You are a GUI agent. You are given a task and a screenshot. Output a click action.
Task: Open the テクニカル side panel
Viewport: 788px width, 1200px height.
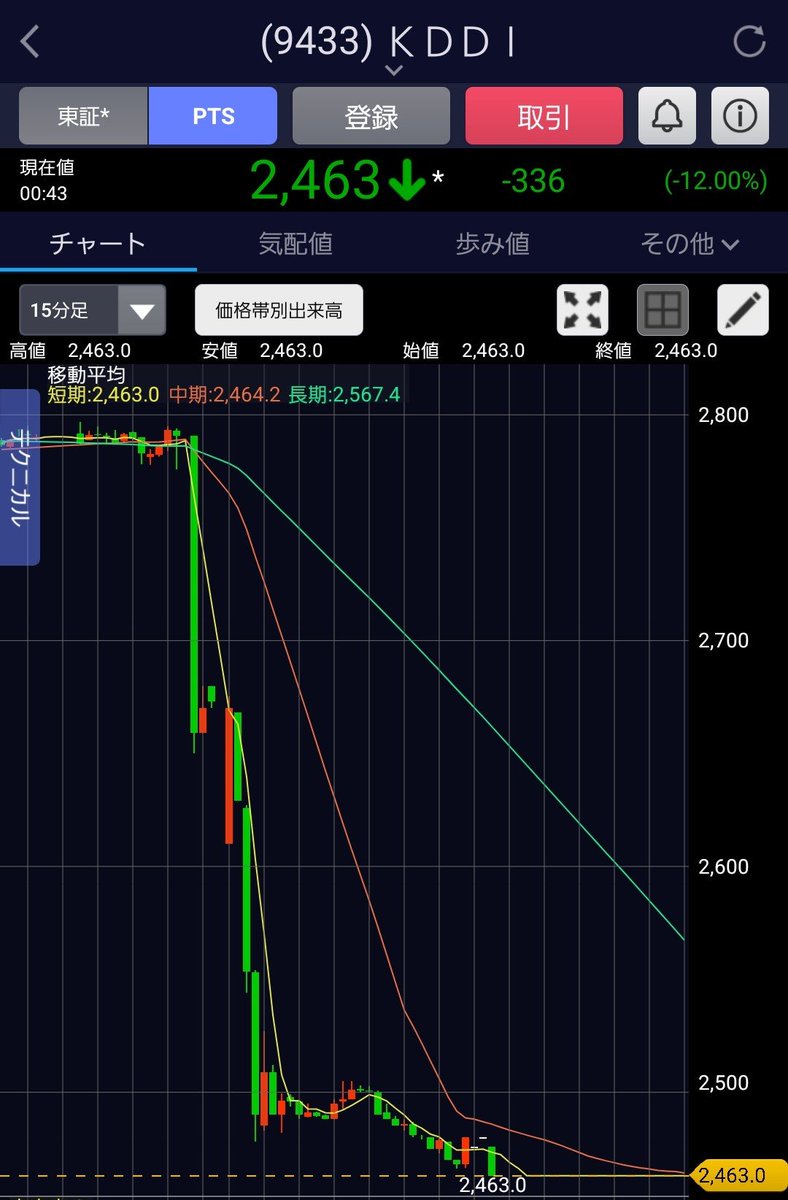20,477
